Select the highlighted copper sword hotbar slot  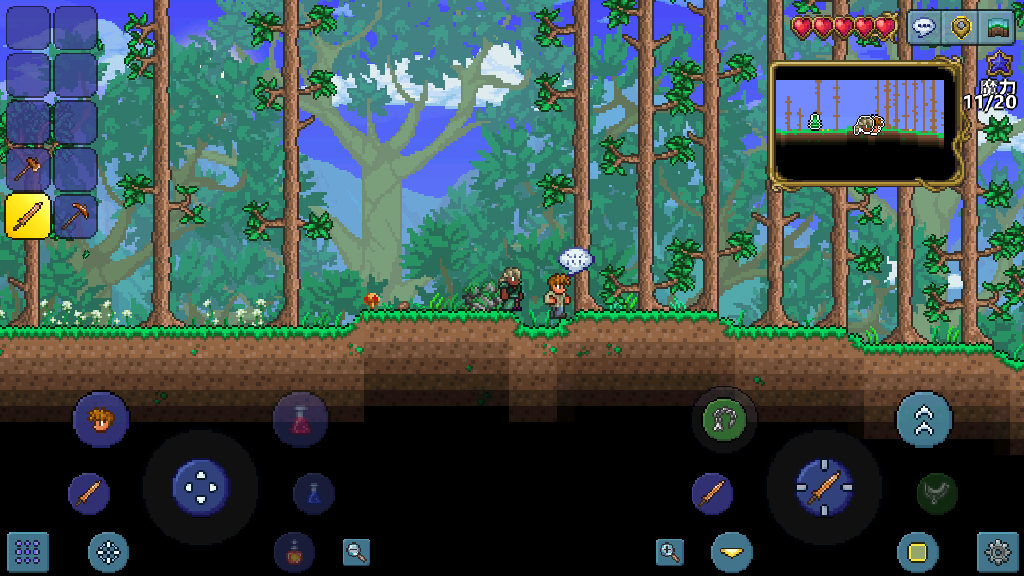[28, 216]
